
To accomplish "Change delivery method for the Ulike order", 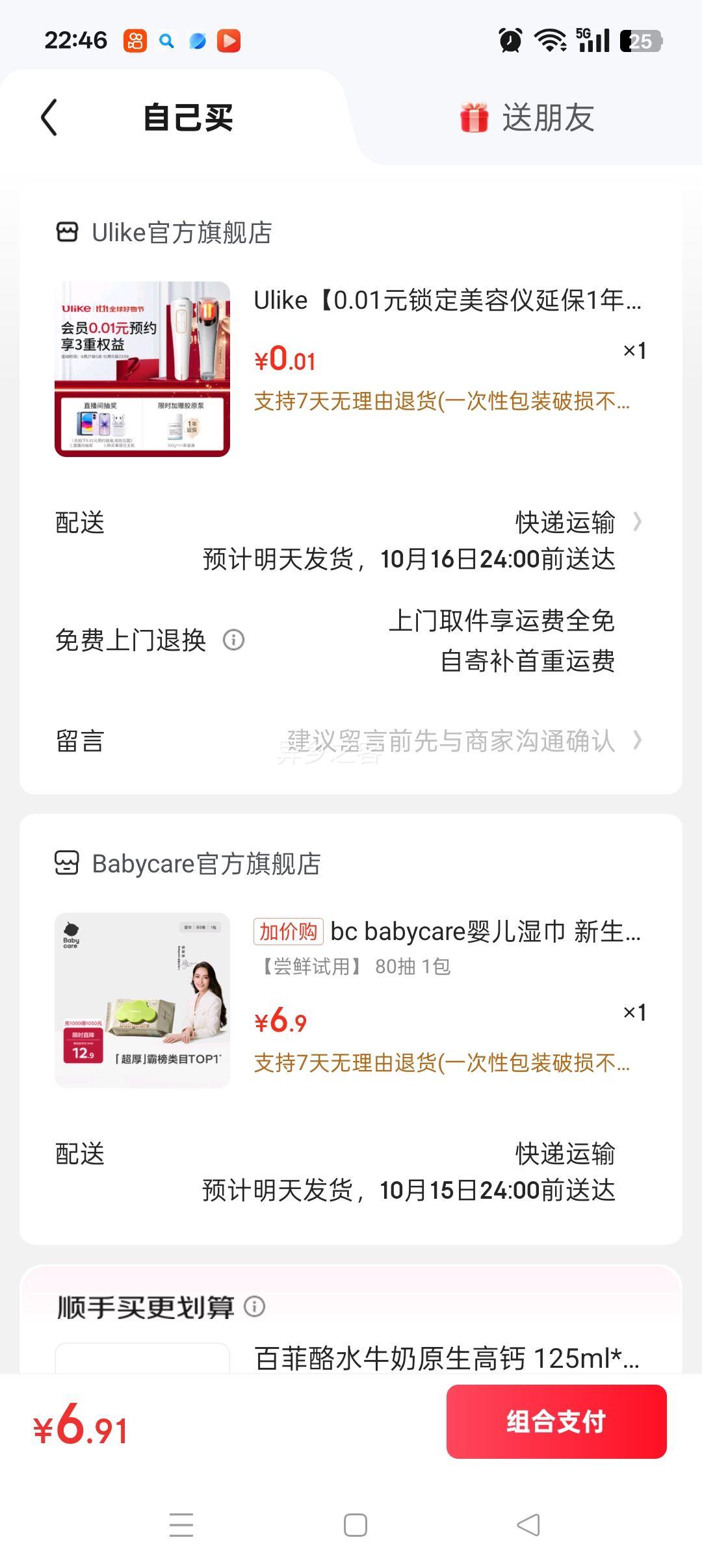I will [x=577, y=523].
